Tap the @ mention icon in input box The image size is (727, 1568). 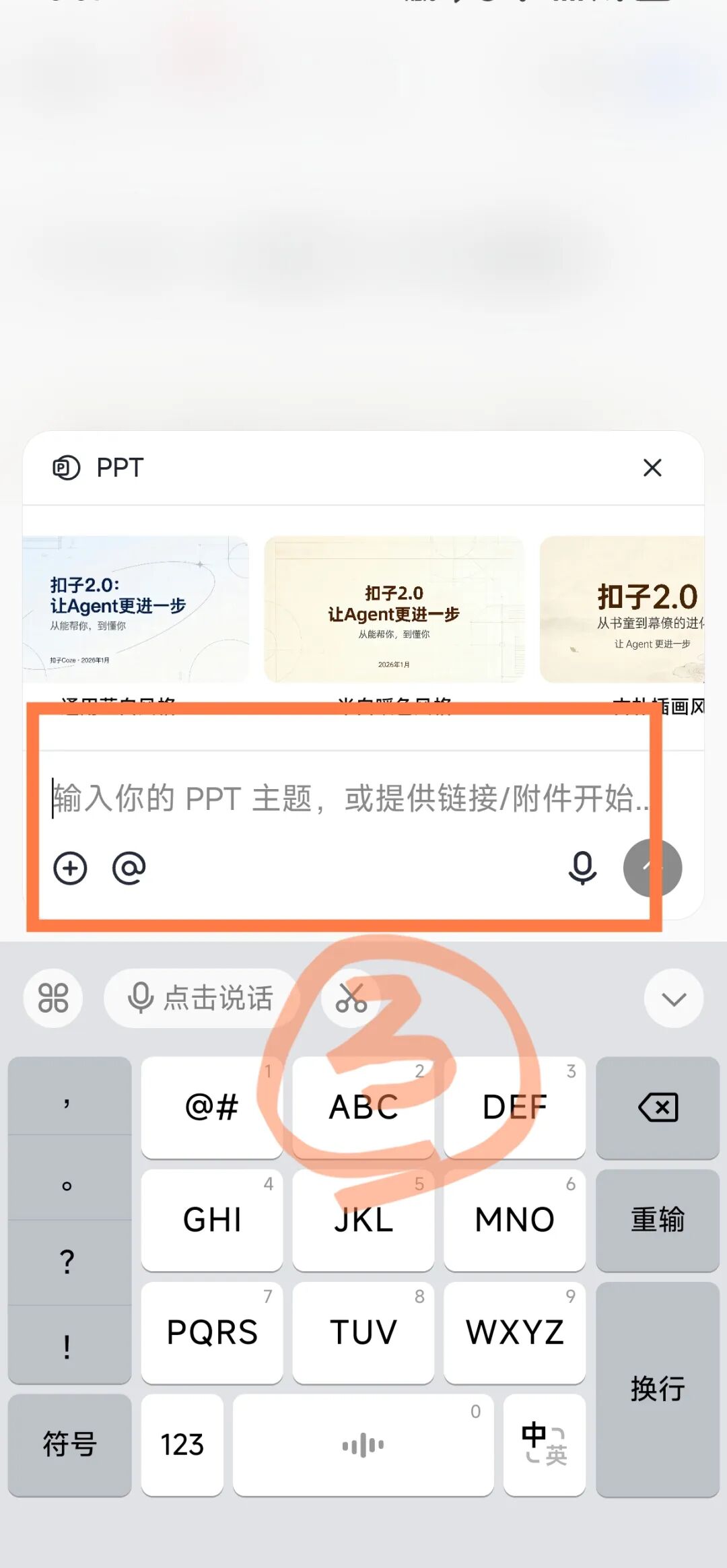pos(129,868)
